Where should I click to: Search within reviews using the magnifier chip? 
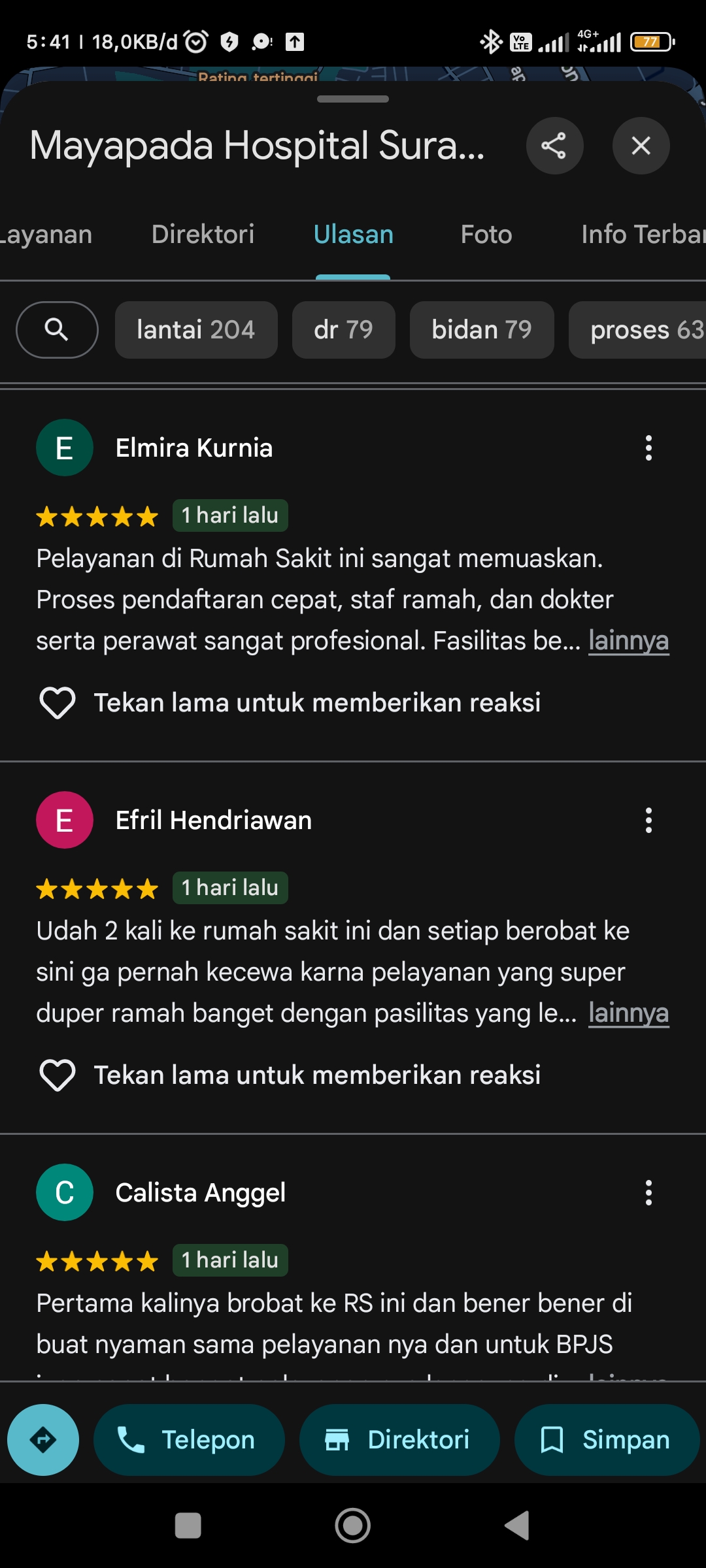point(57,330)
